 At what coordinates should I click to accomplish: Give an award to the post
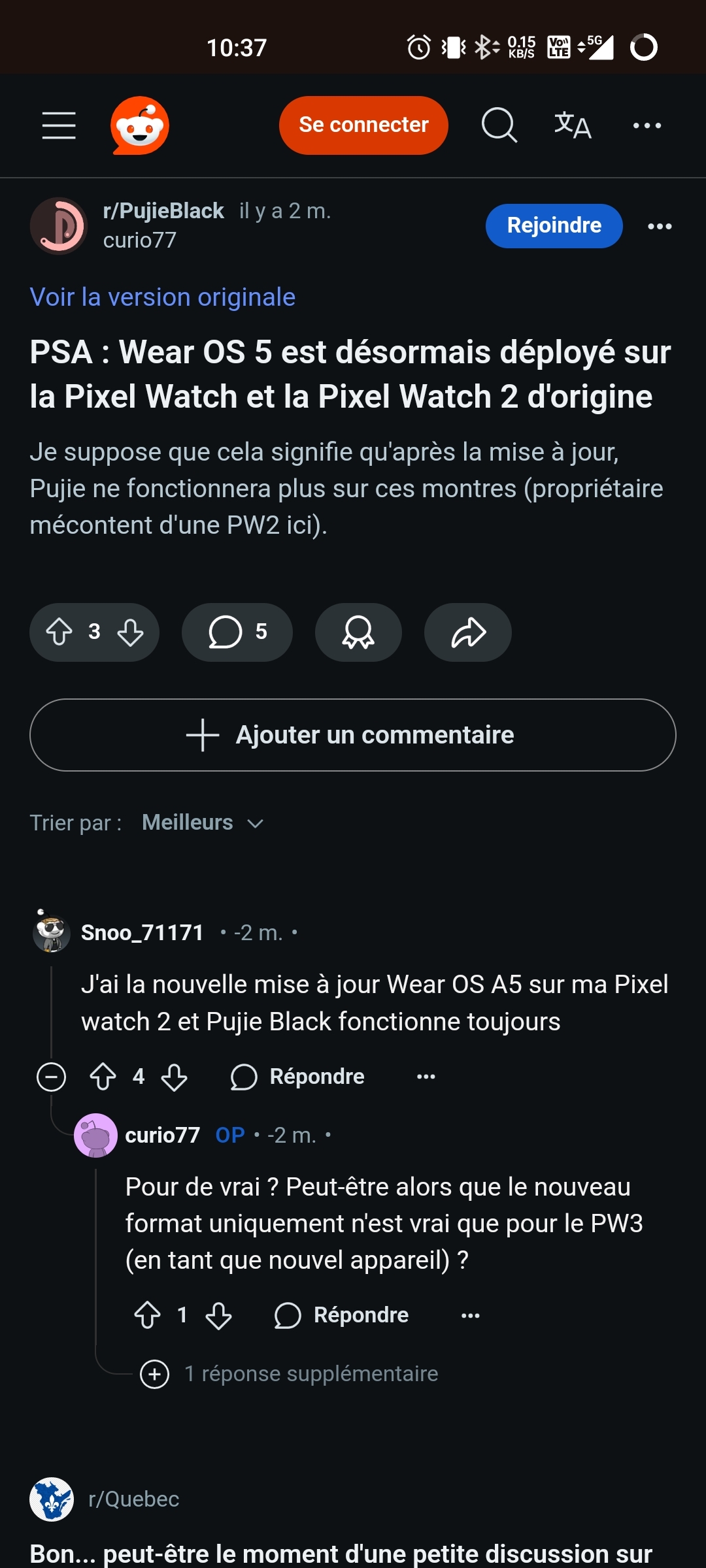358,632
